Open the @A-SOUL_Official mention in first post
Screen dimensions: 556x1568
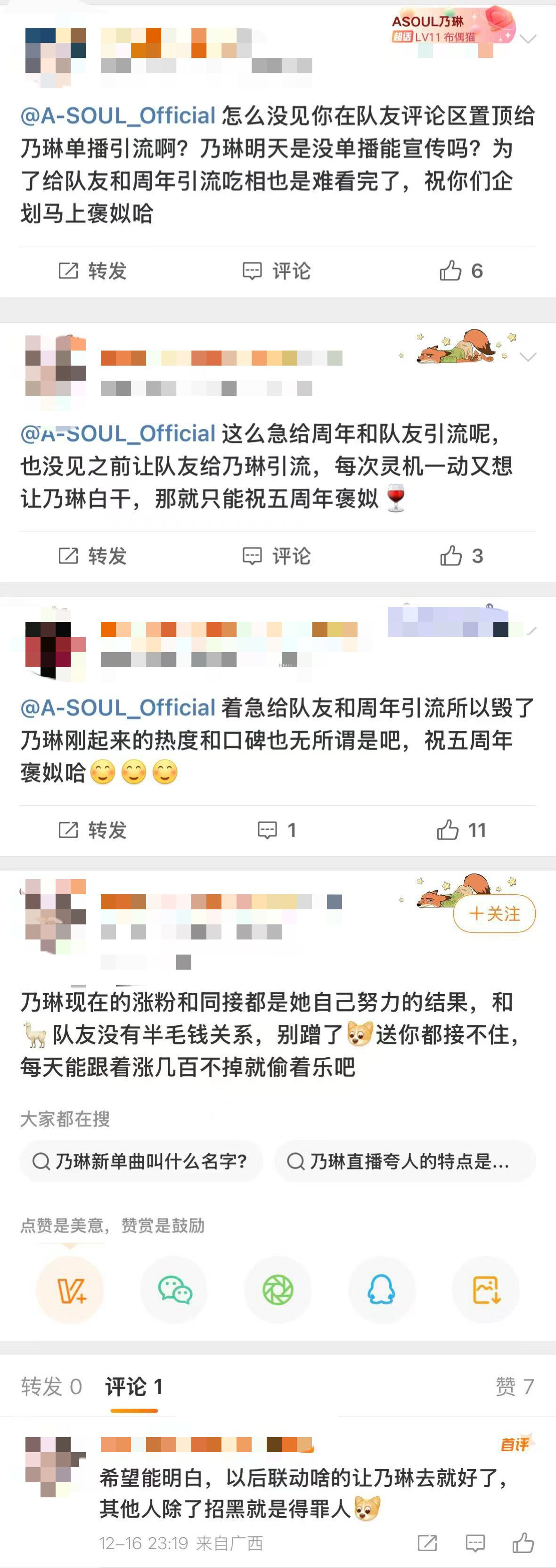click(x=118, y=115)
